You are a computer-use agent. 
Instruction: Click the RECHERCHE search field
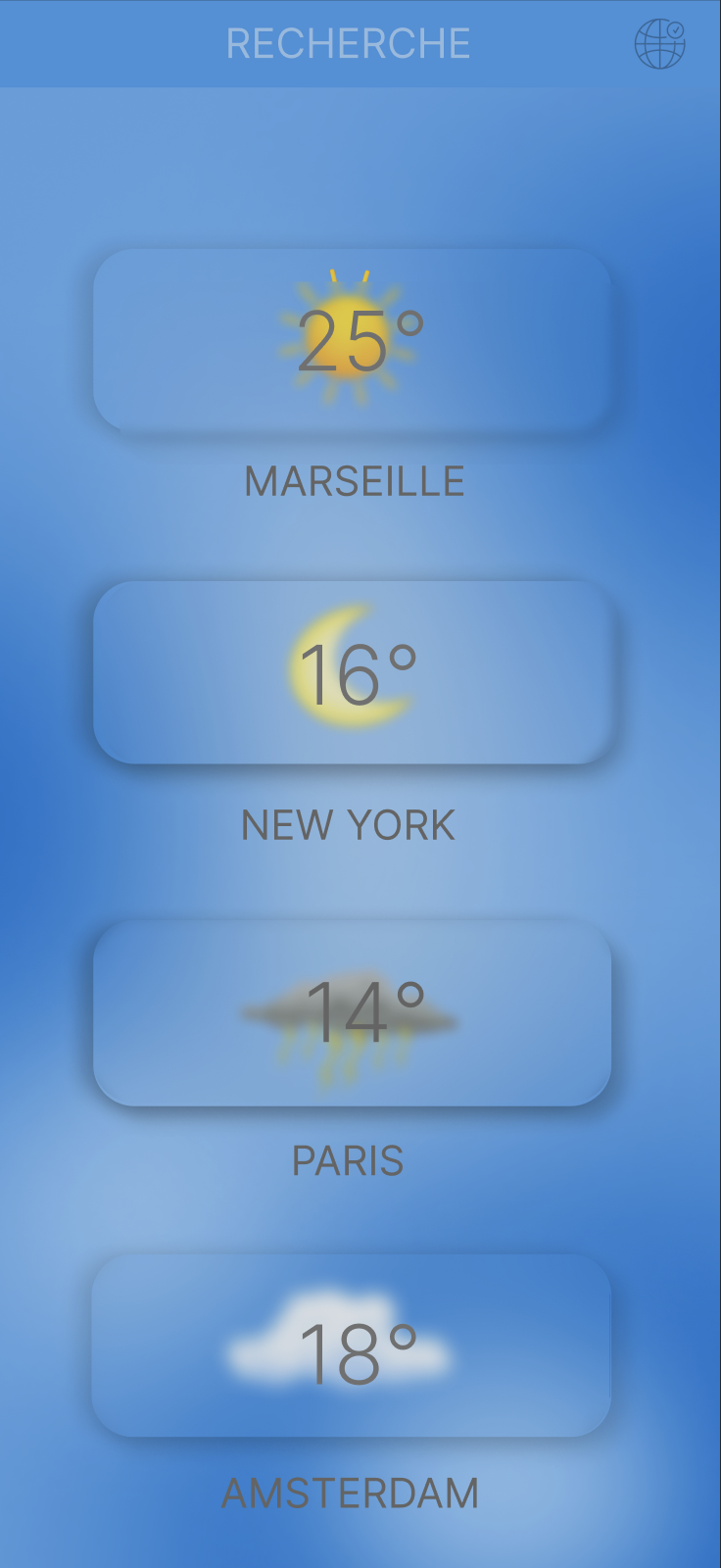tap(348, 42)
